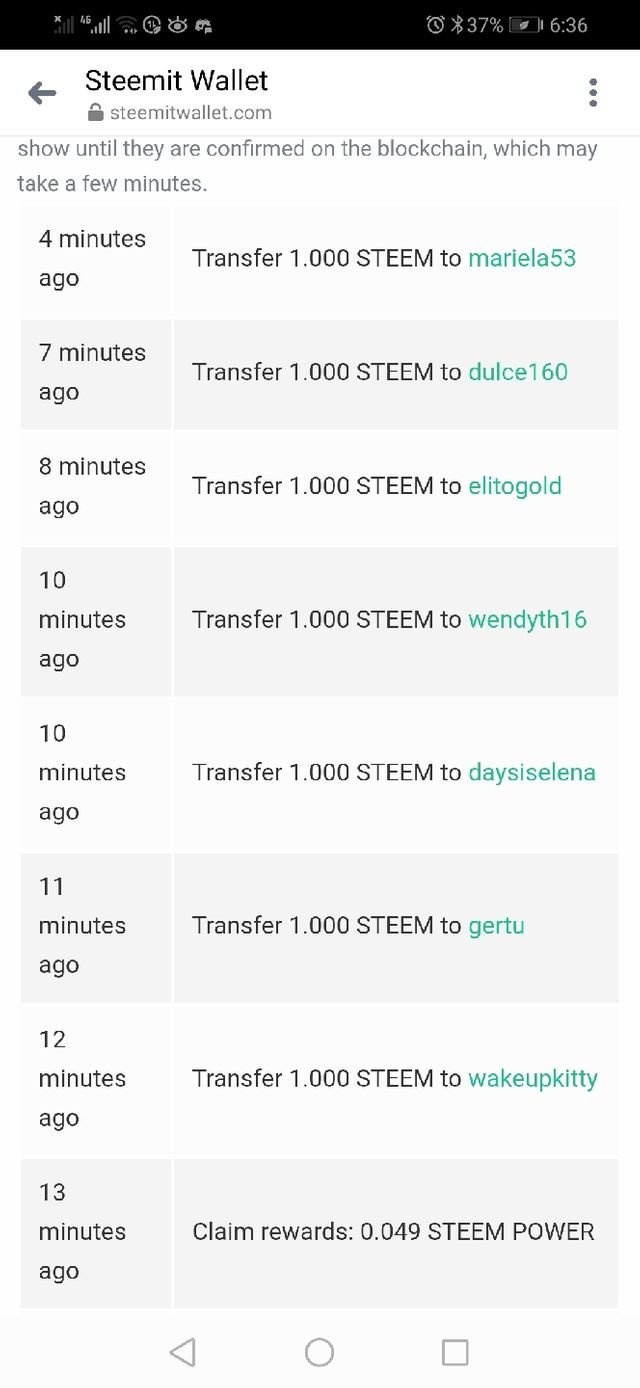Screen dimensions: 640x1388
Task: Open the wakeupkitty profile link
Action: (x=532, y=1078)
